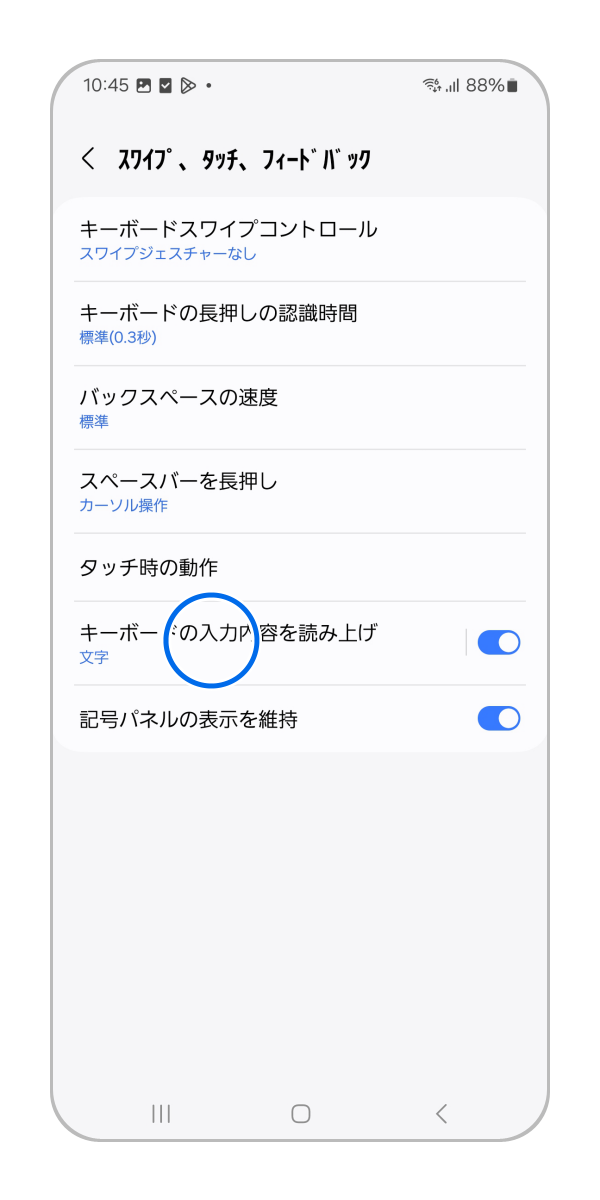This screenshot has width=600, height=1200.
Task: Disable 記号パネルの表示を維持 switch
Action: 498,719
